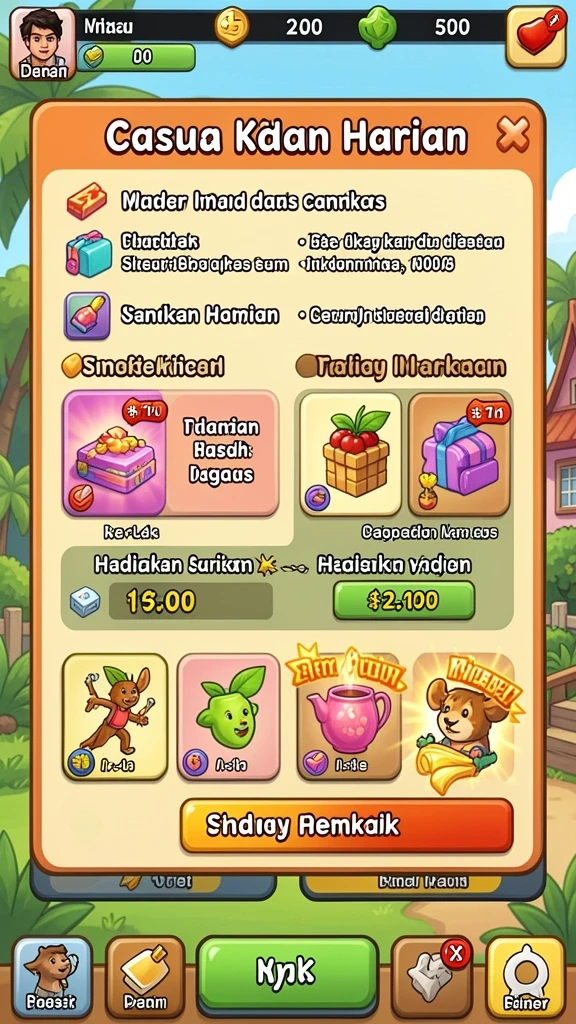Viewport: 576px width, 1024px height.
Task: Close the Casua Kdan Harian dialog
Action: coord(513,135)
